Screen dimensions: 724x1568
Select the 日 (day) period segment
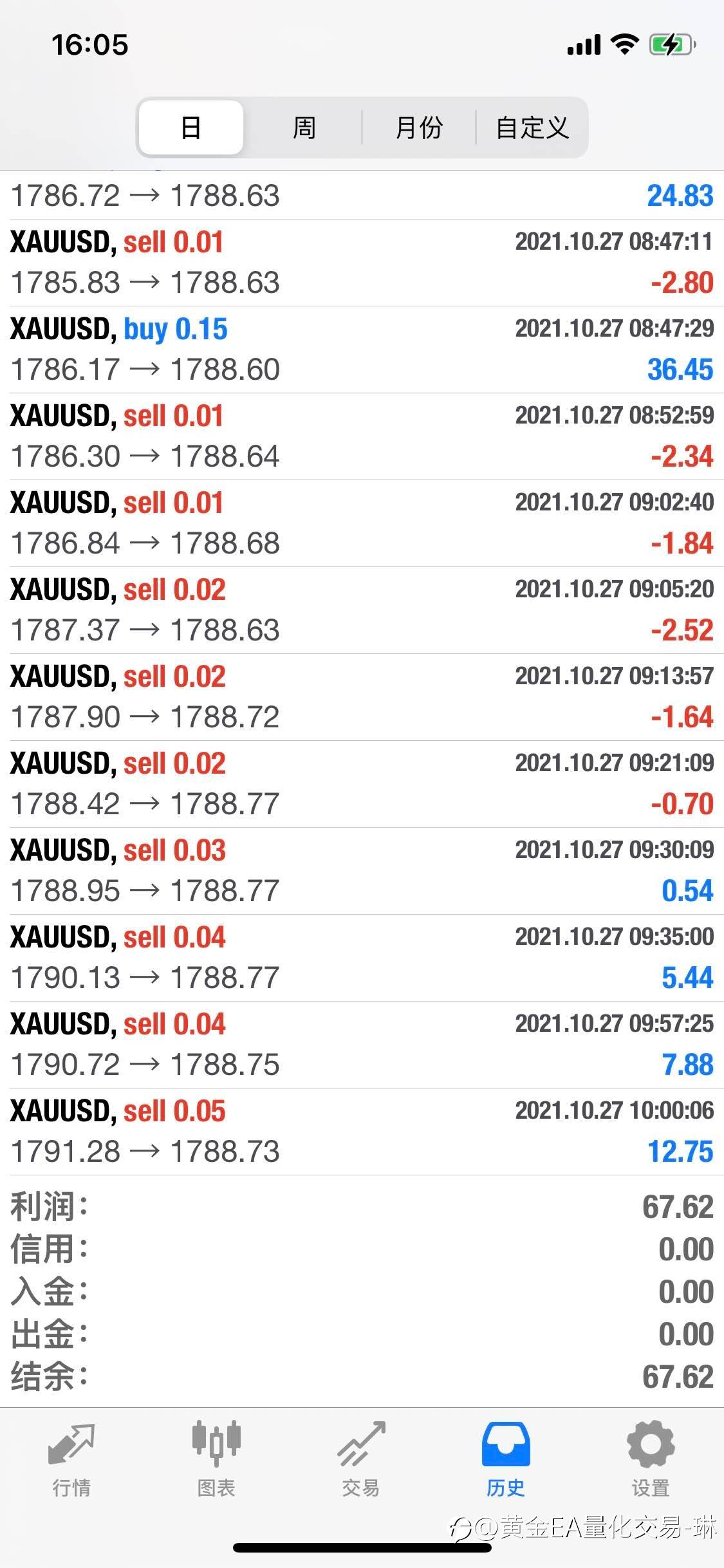point(191,127)
